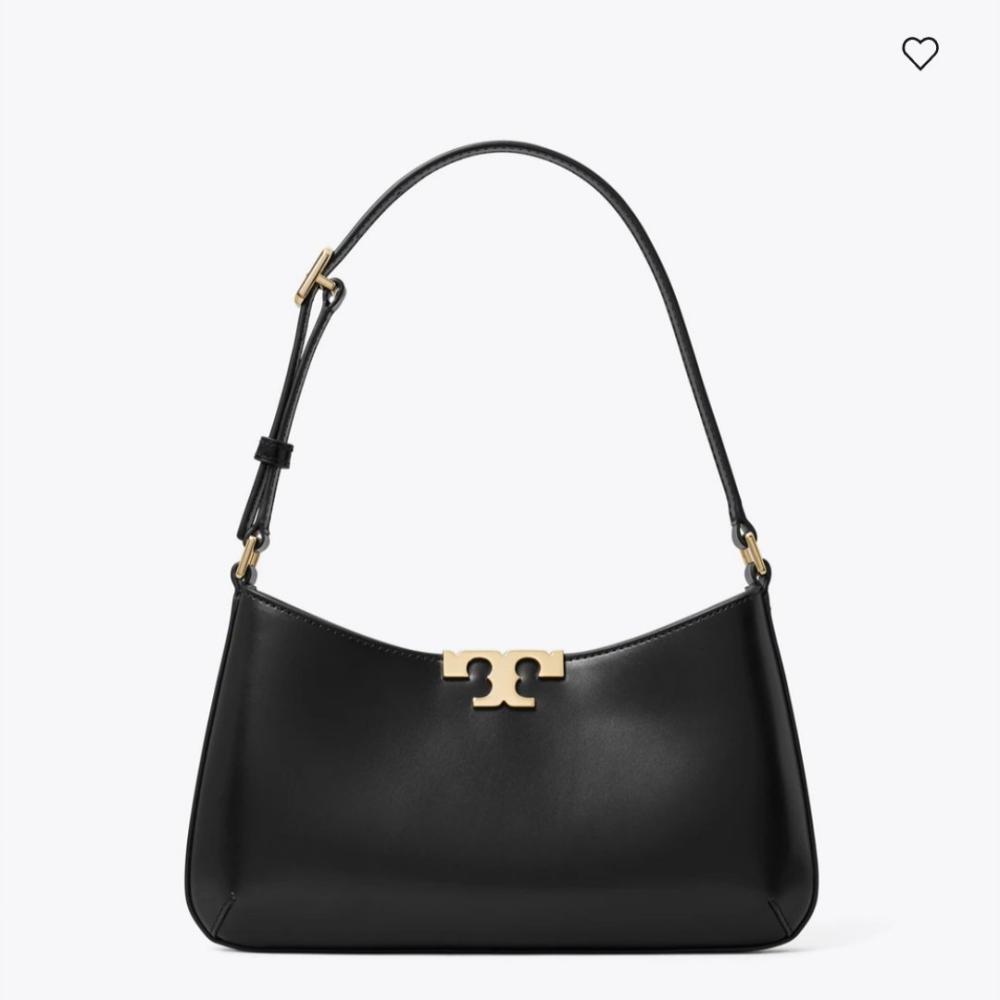Image resolution: width=1000 pixels, height=1000 pixels.
Task: Add the black shoulder bag to favorites
Action: click(x=920, y=53)
